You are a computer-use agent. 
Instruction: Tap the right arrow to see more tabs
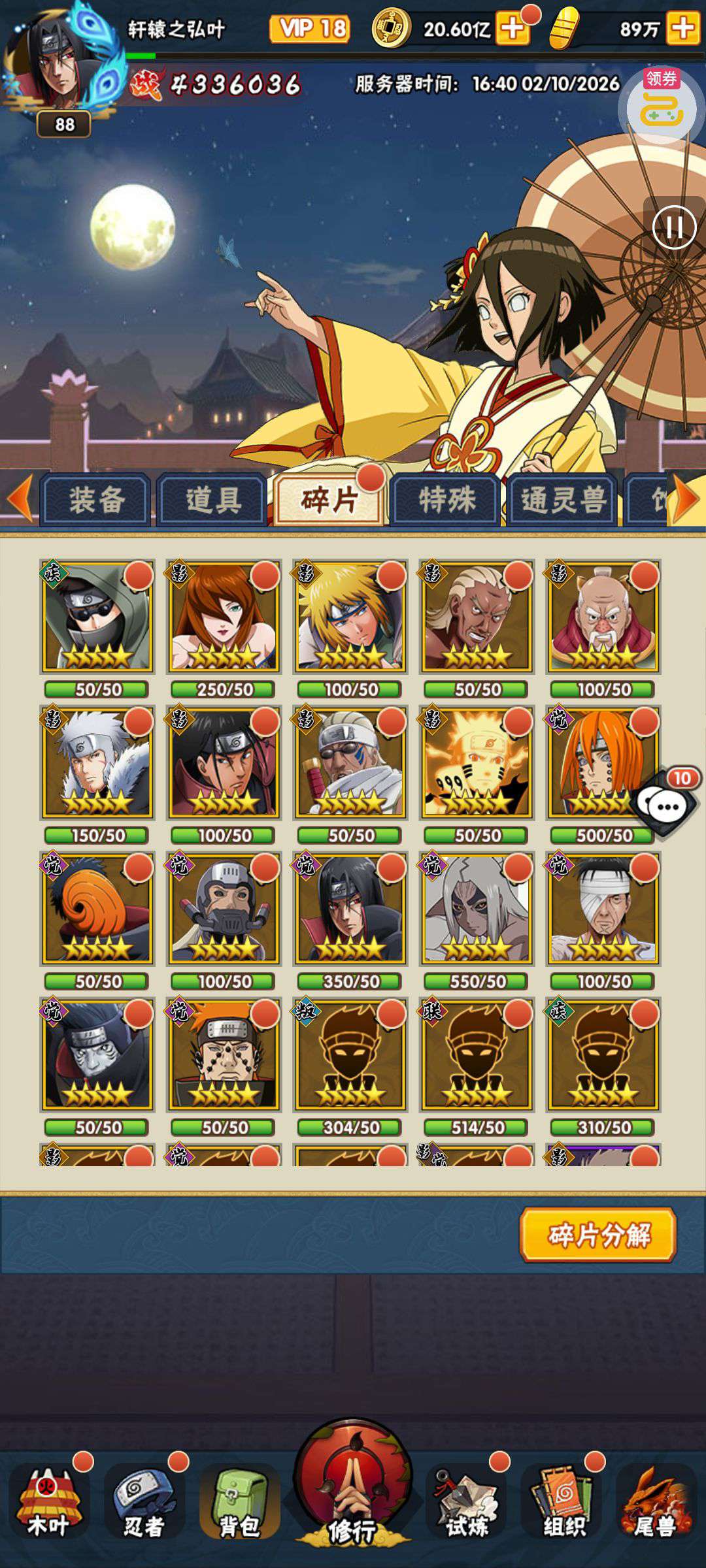686,499
